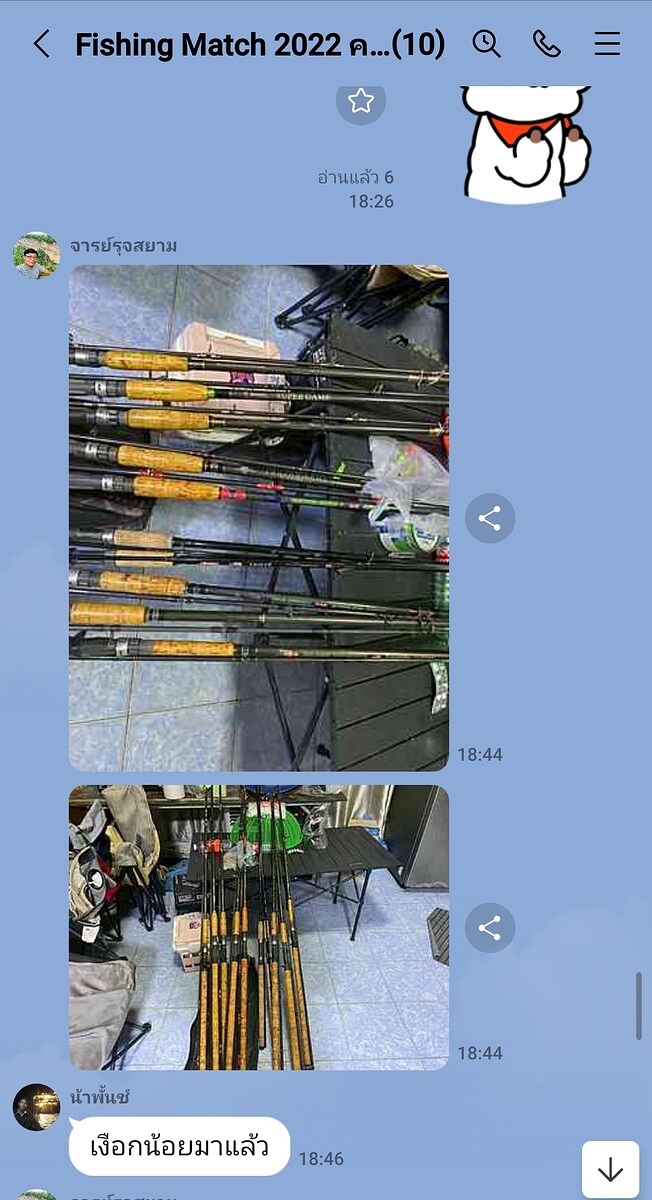Share the horizontal fishing rods photo
Image resolution: width=652 pixels, height=1200 pixels.
click(x=490, y=518)
